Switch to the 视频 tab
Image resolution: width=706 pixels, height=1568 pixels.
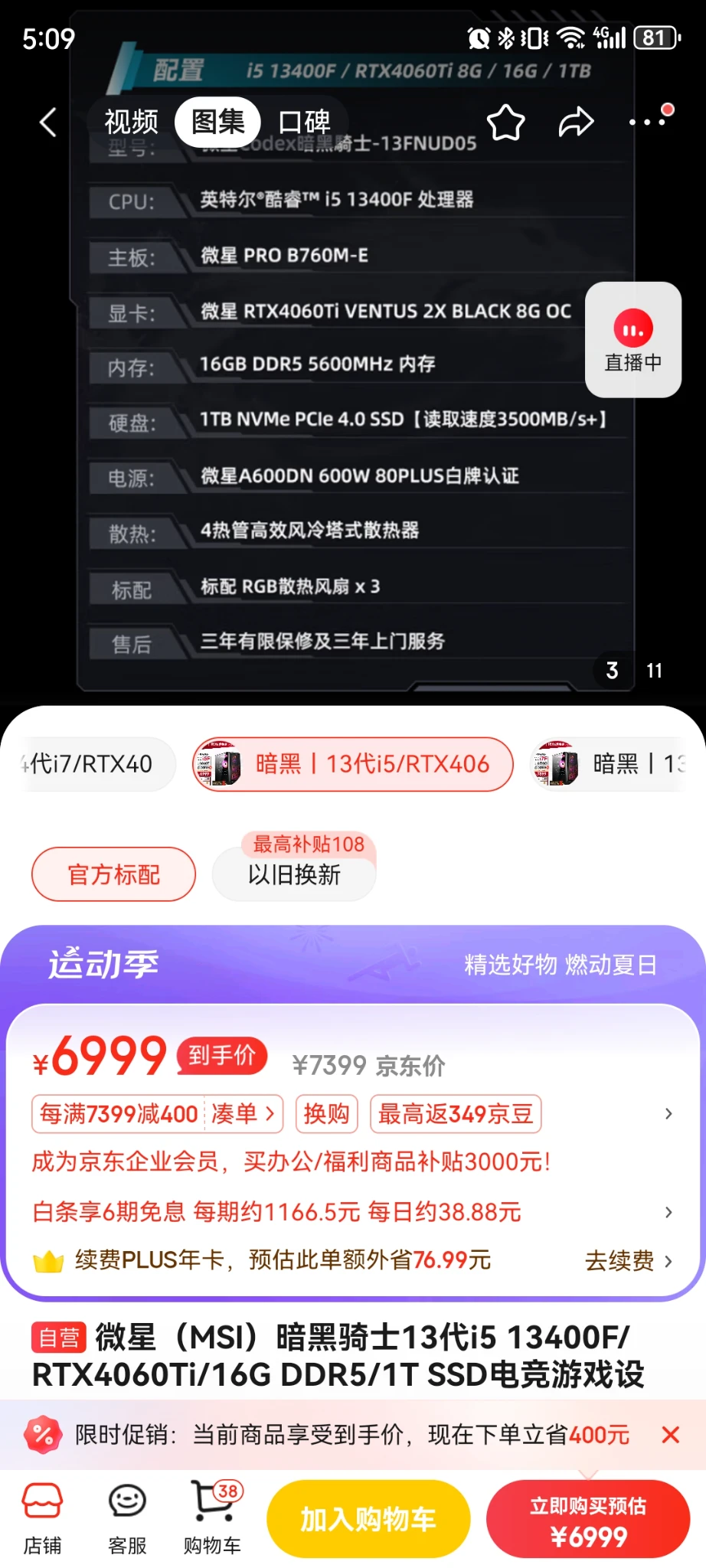coord(132,122)
